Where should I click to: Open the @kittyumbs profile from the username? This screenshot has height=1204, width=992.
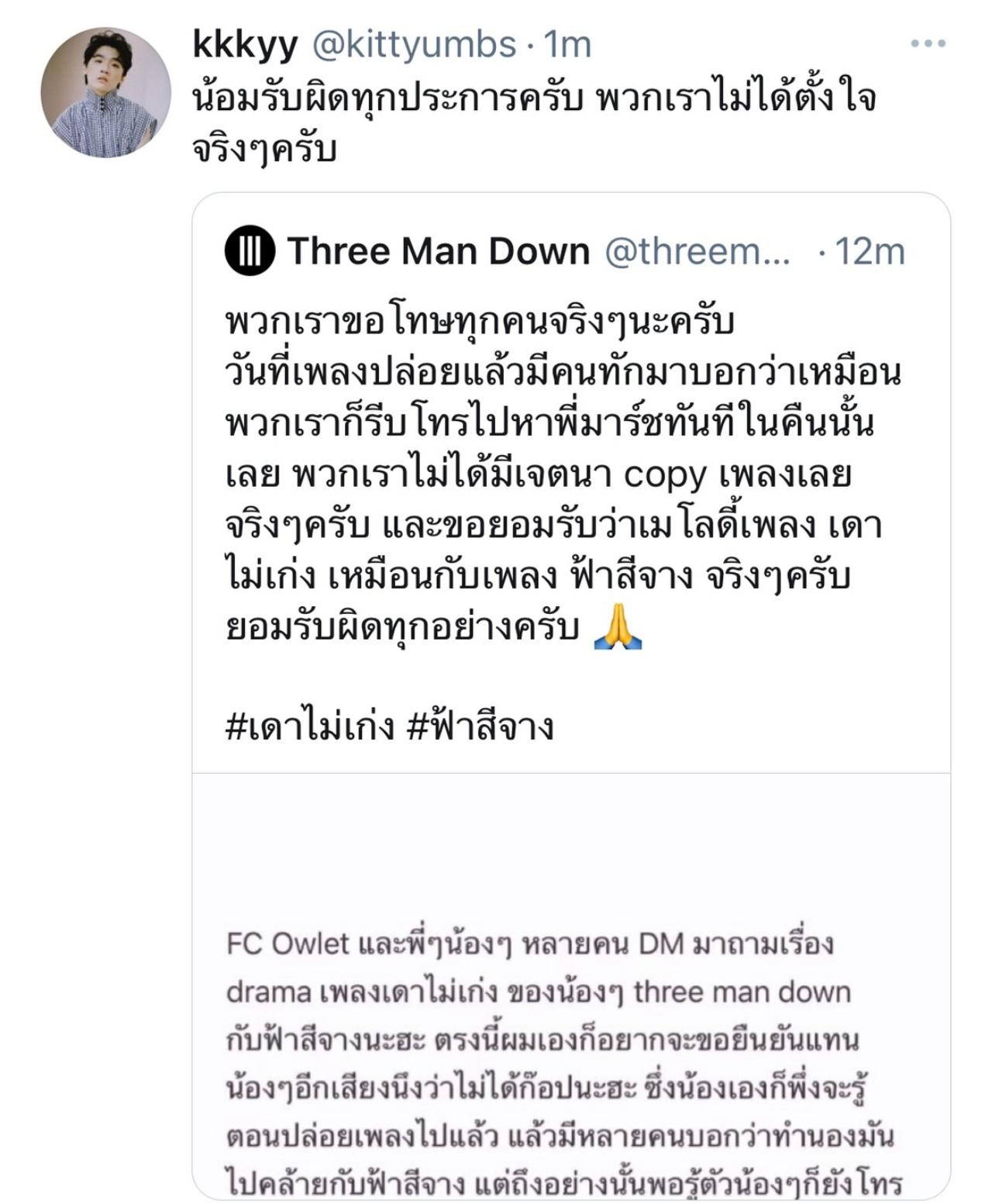pyautogui.click(x=414, y=44)
